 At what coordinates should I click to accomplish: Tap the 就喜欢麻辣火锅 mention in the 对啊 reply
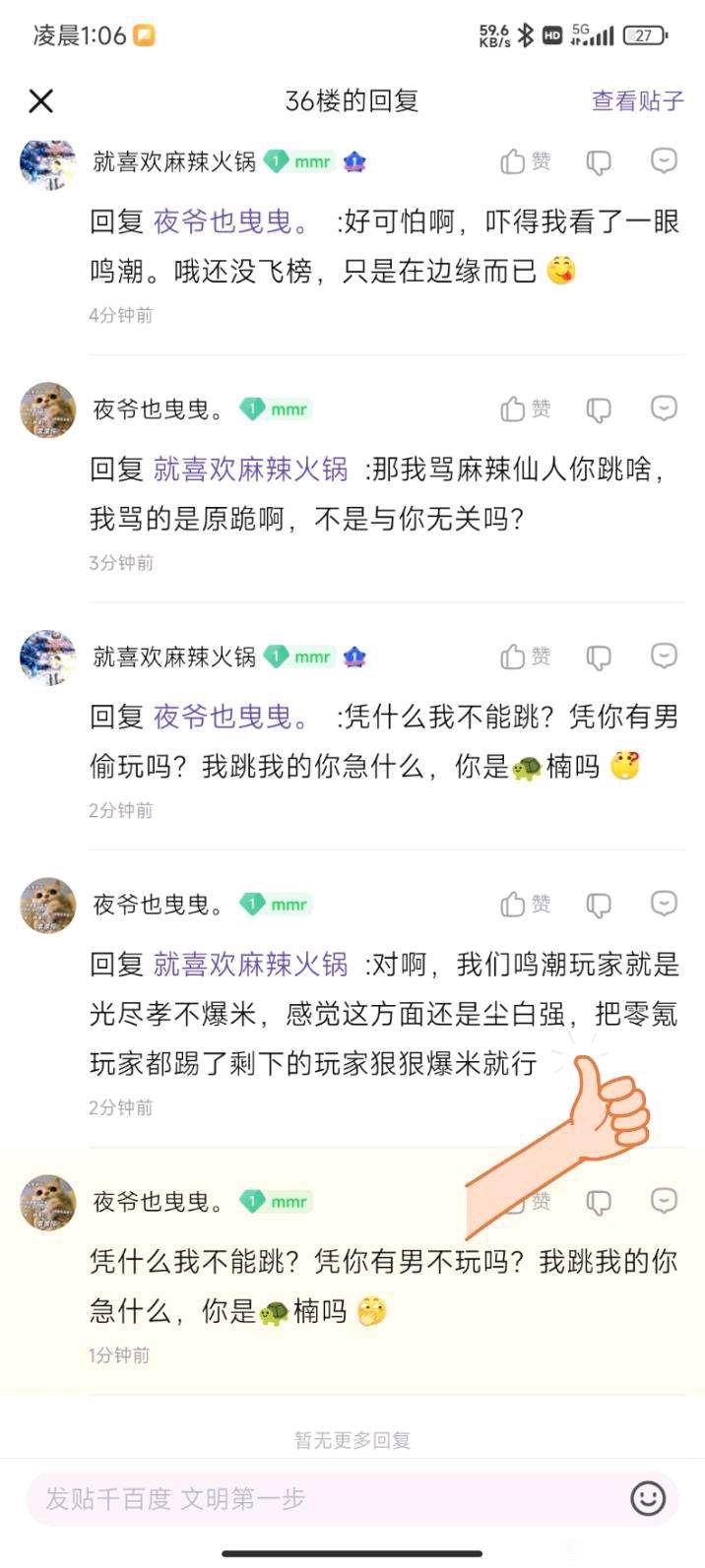(x=250, y=965)
